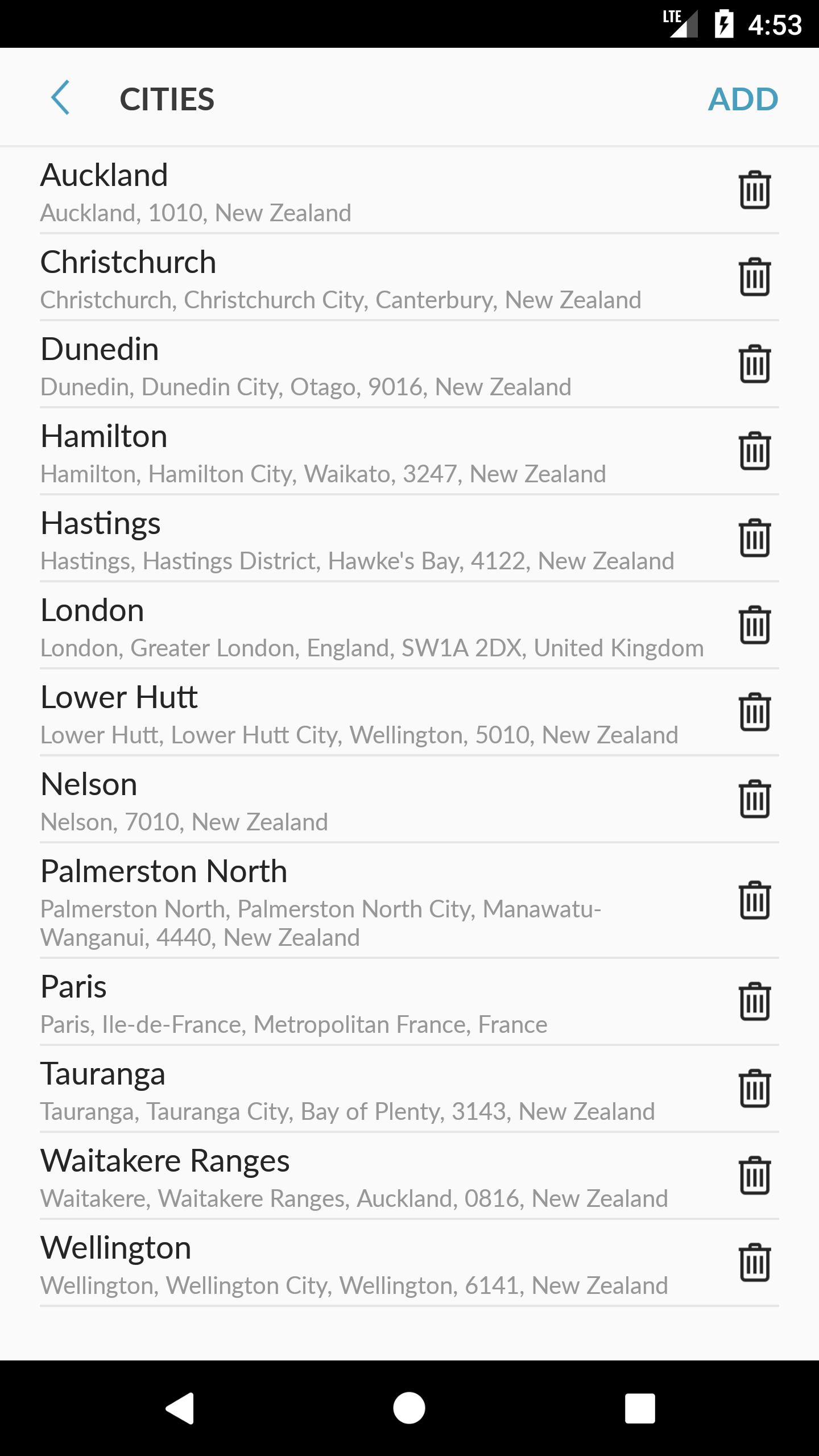Go to the Android home screen

pos(409,1408)
